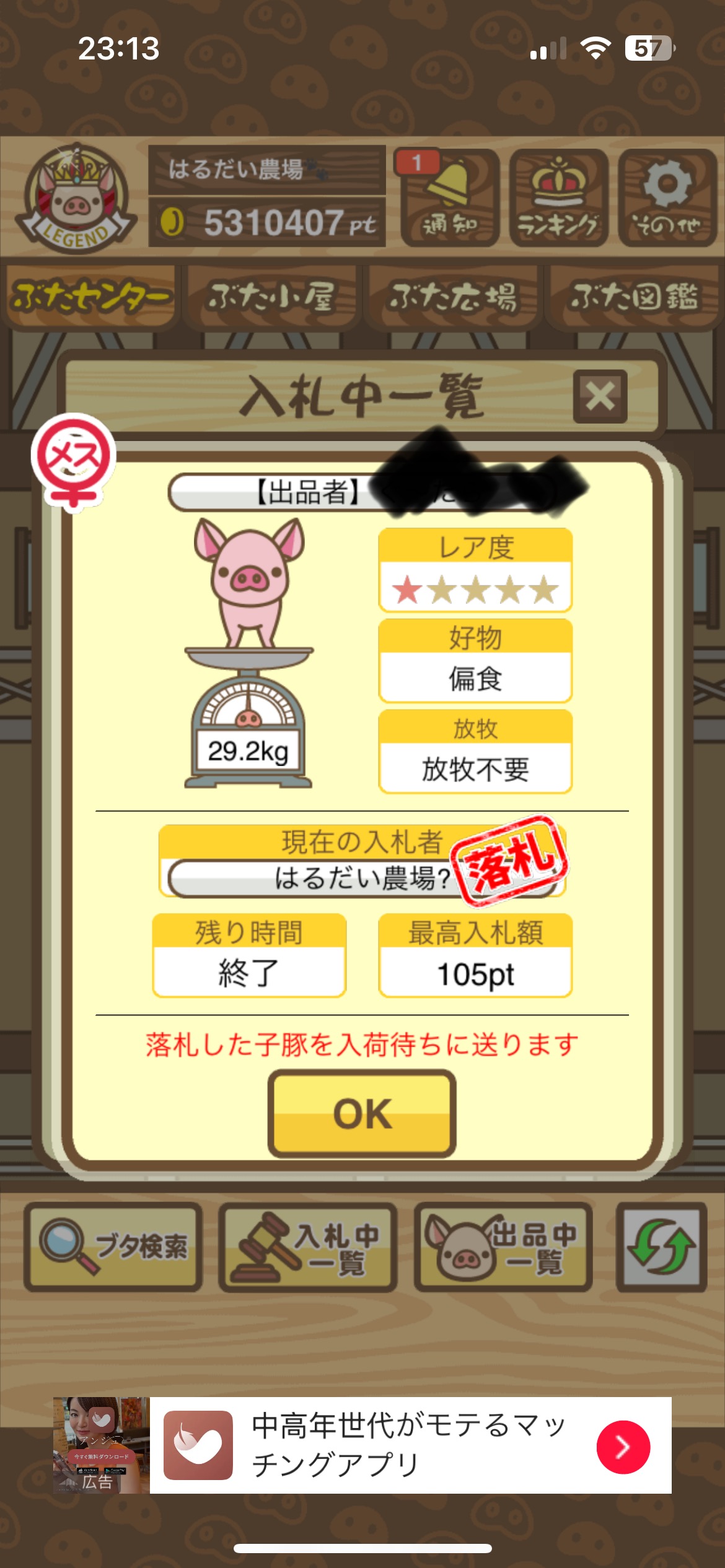Open the 通知 notifications bell
The width and height of the screenshot is (725, 1568).
[x=450, y=198]
